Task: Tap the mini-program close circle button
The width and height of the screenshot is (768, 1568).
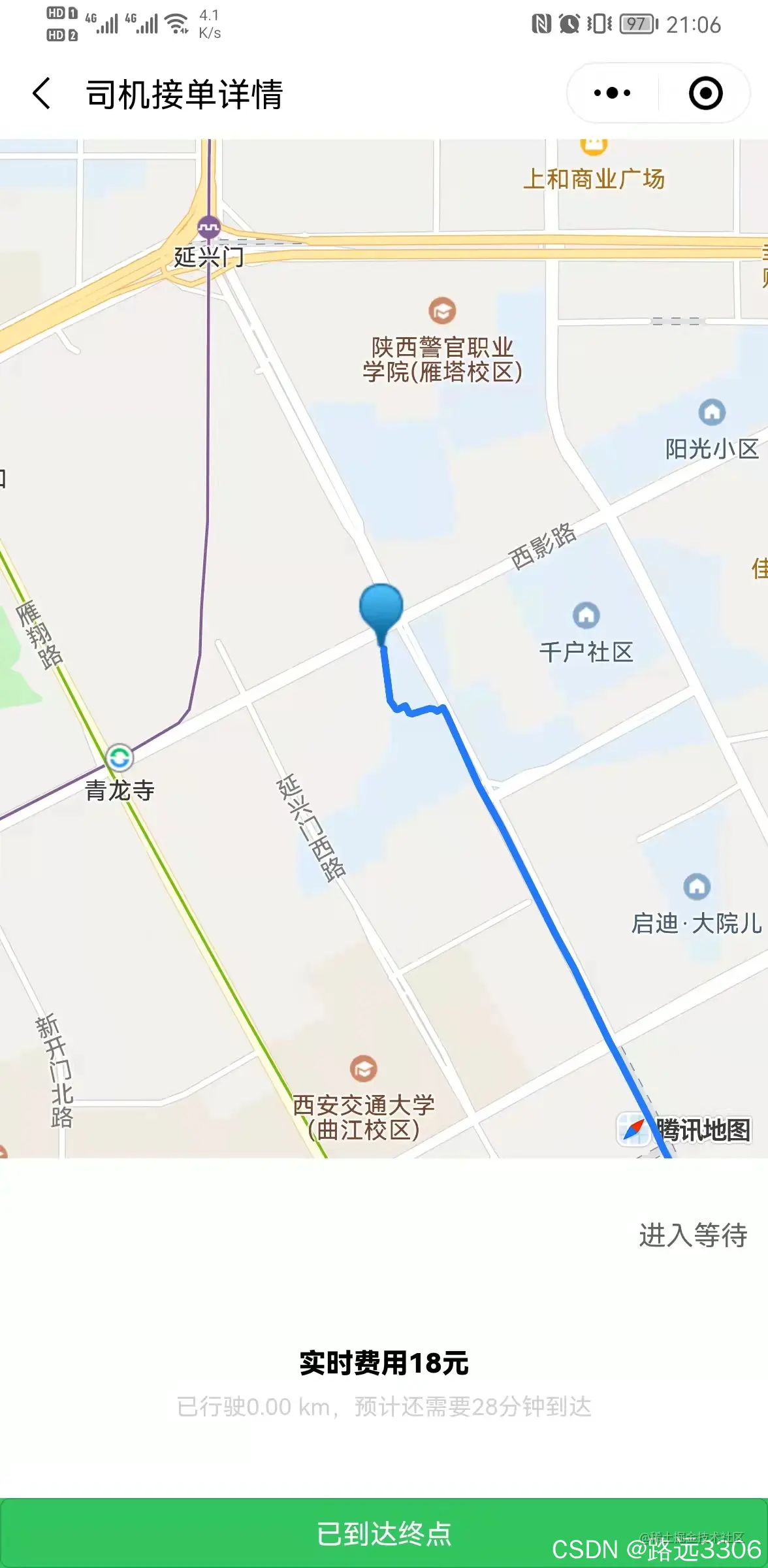Action: [x=707, y=93]
